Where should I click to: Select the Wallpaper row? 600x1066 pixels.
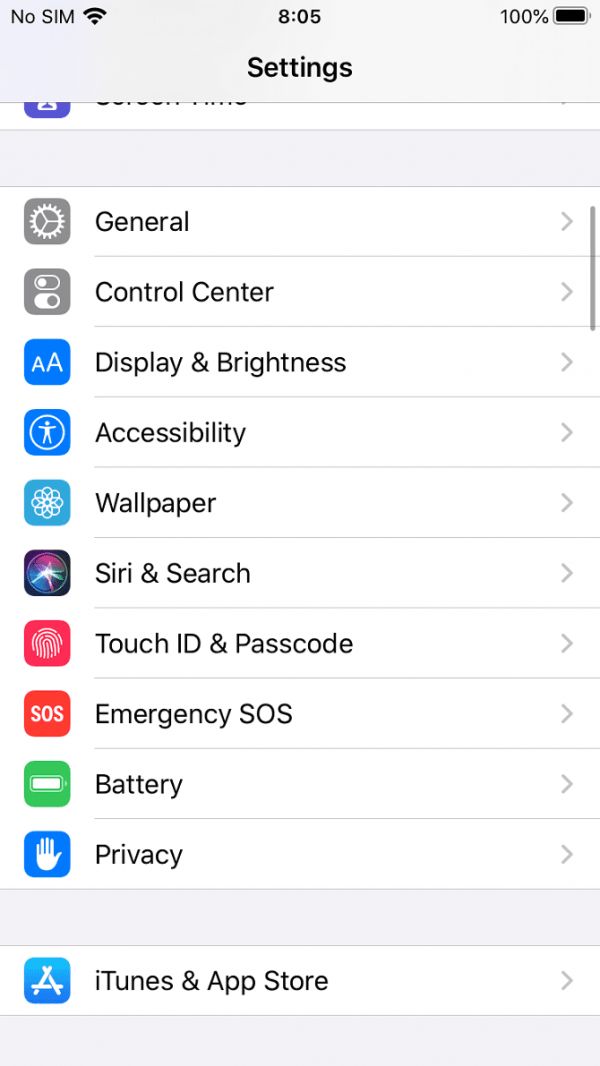300,502
